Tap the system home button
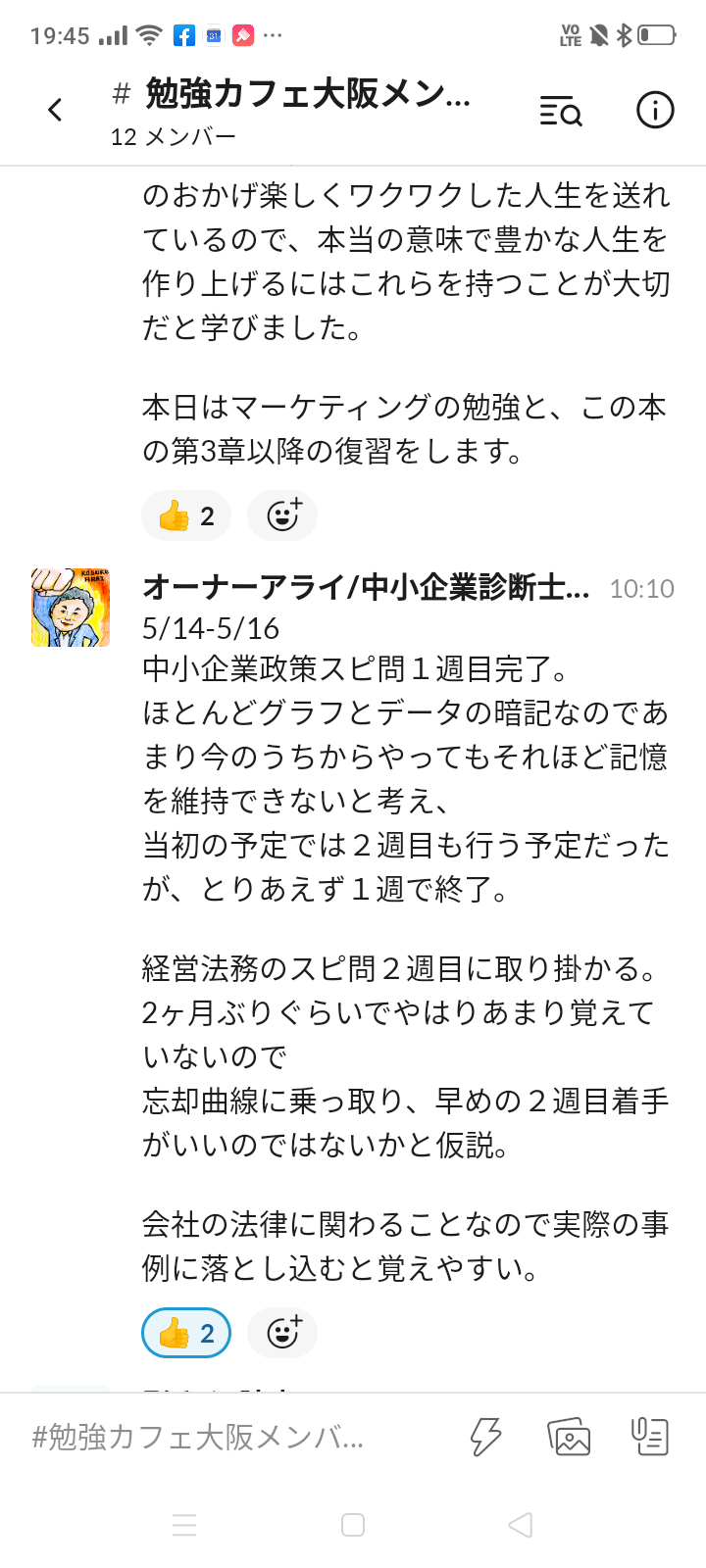The image size is (706, 1568). [x=353, y=1525]
